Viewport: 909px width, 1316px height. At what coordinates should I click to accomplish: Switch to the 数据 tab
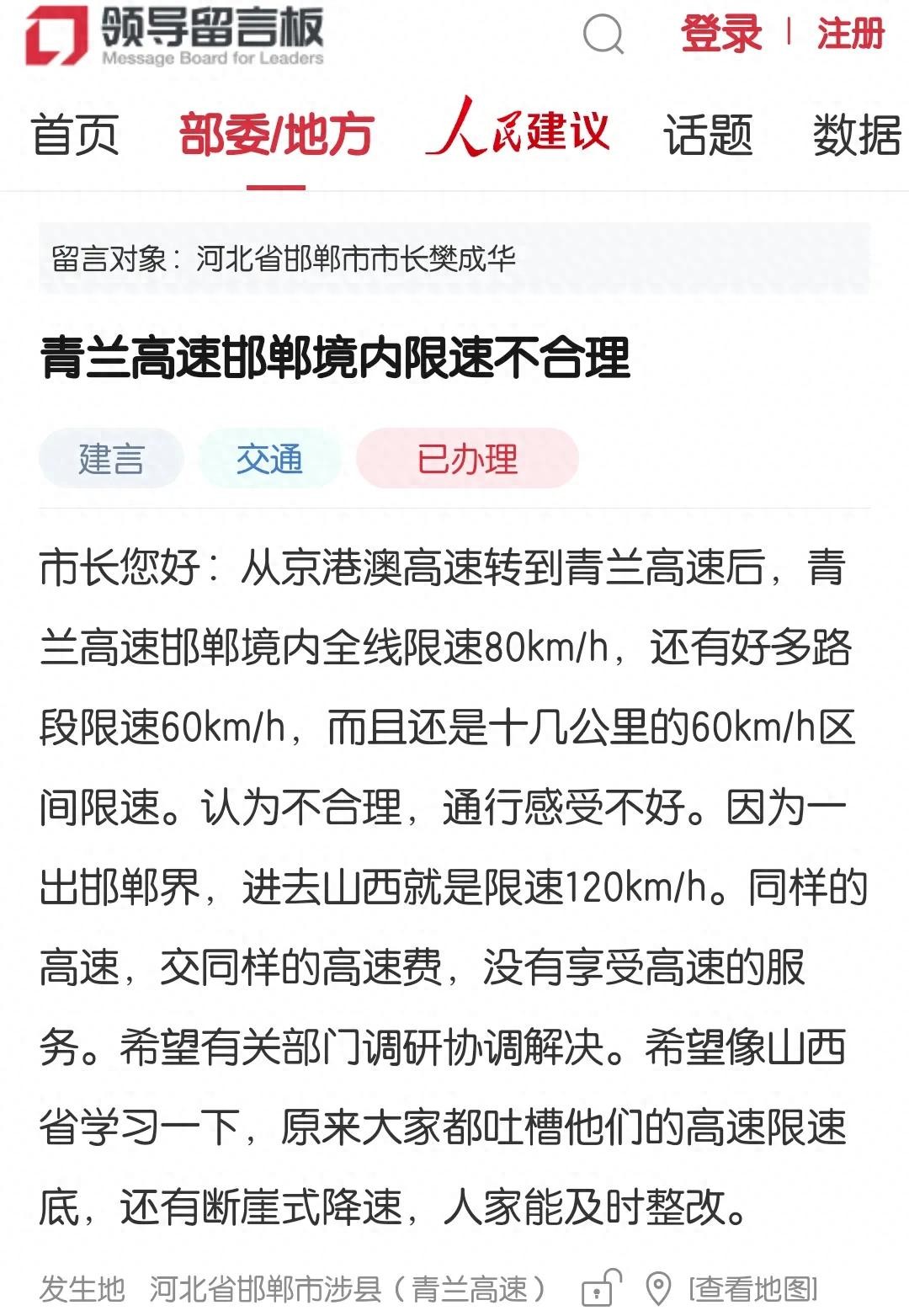pyautogui.click(x=856, y=135)
